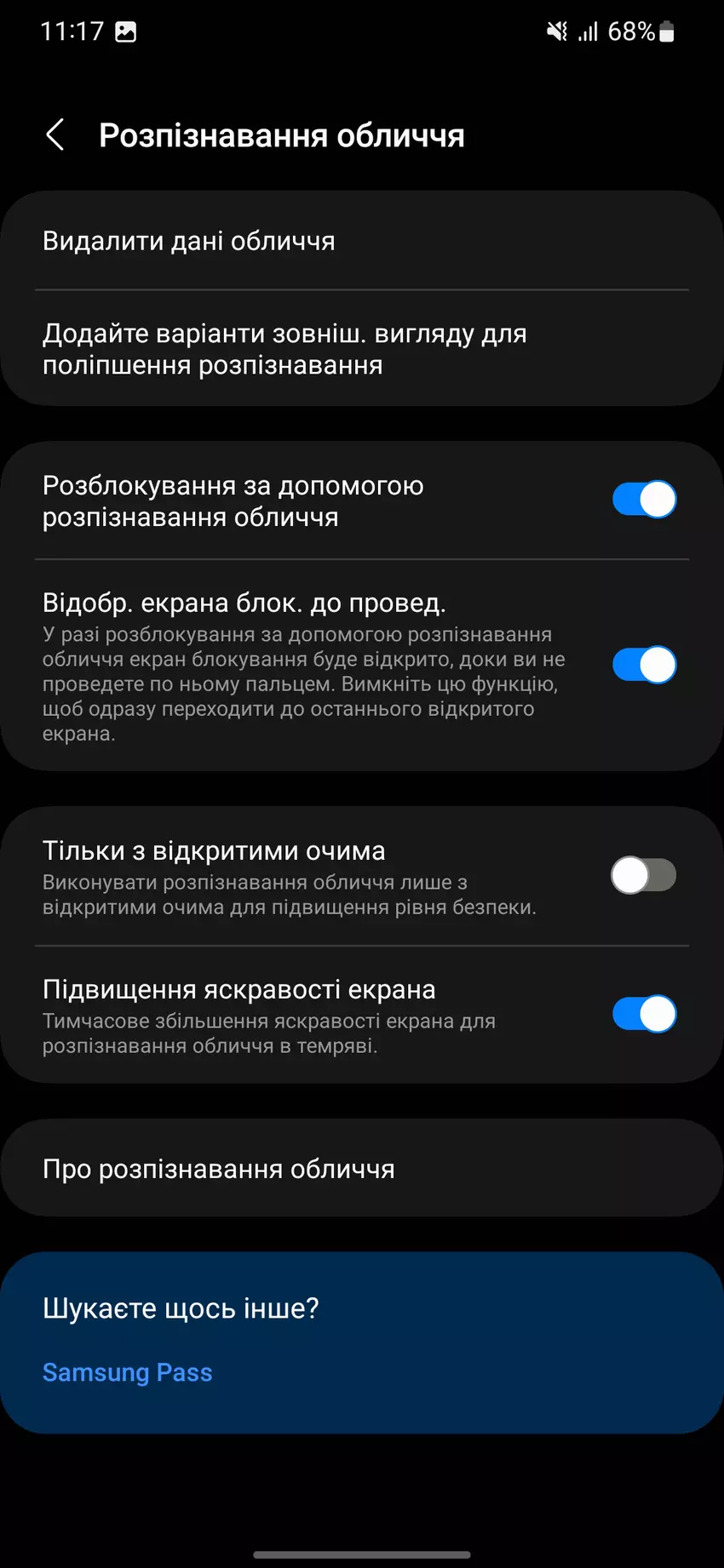Go back from Розпізнавання обличчя
724x1568 pixels.
55,135
